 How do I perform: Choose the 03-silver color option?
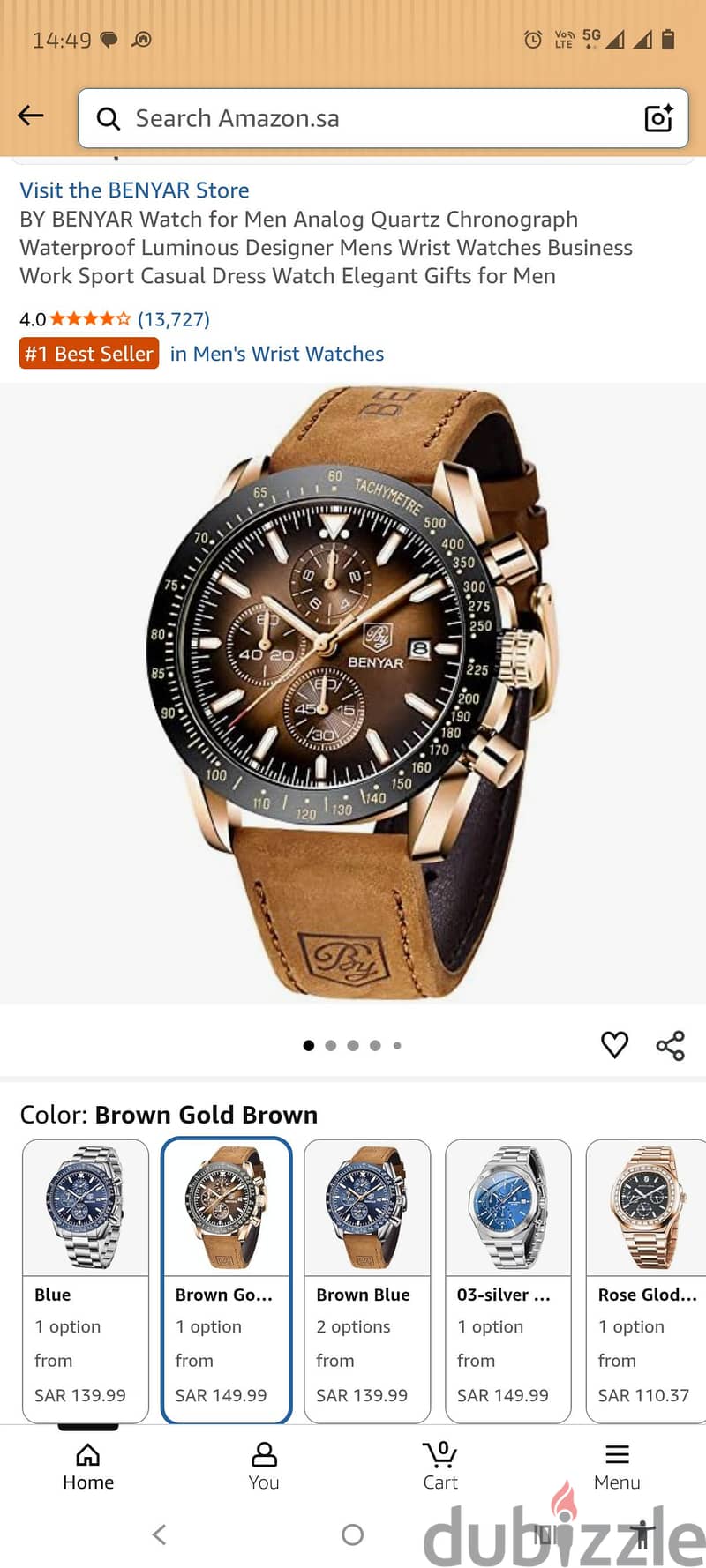508,1281
